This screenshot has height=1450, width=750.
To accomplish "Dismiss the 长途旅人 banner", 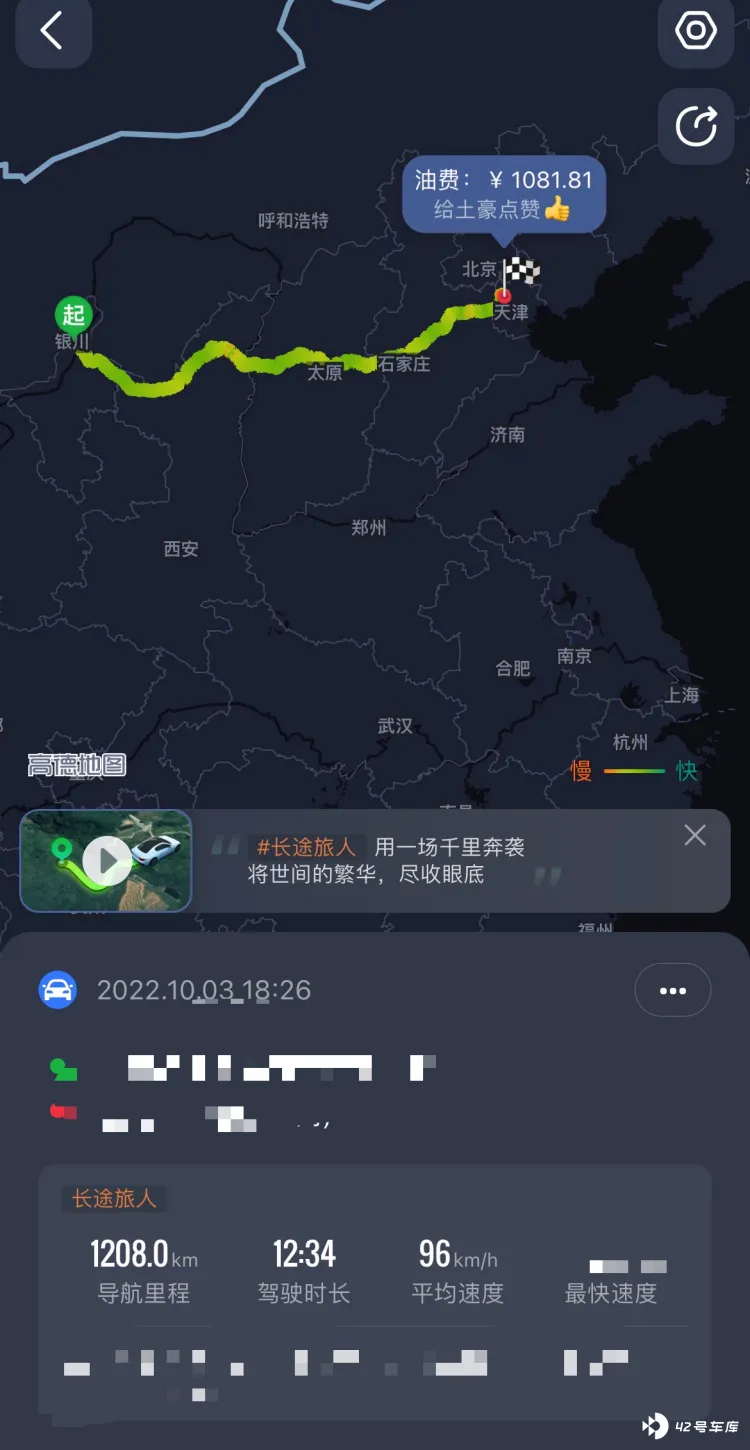I will click(695, 836).
